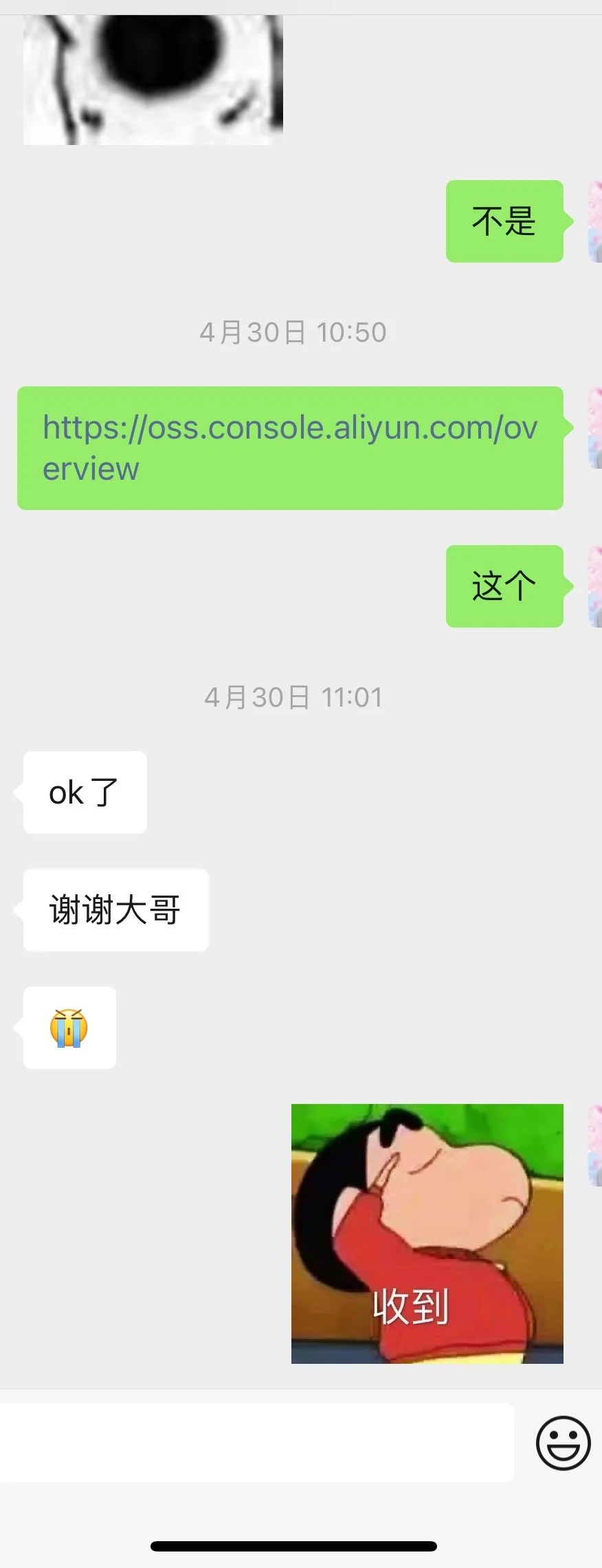Open the emoji picker smiley icon
The width and height of the screenshot is (602, 1568).
[563, 1443]
